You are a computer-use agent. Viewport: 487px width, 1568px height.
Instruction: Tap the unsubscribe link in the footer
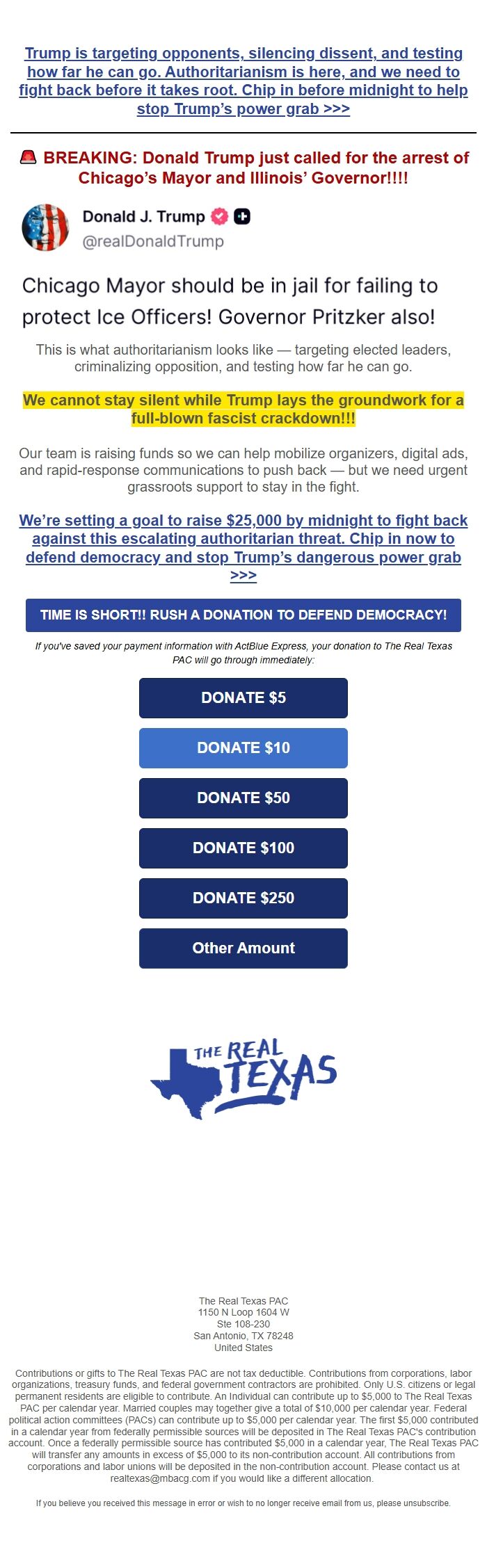click(426, 1503)
